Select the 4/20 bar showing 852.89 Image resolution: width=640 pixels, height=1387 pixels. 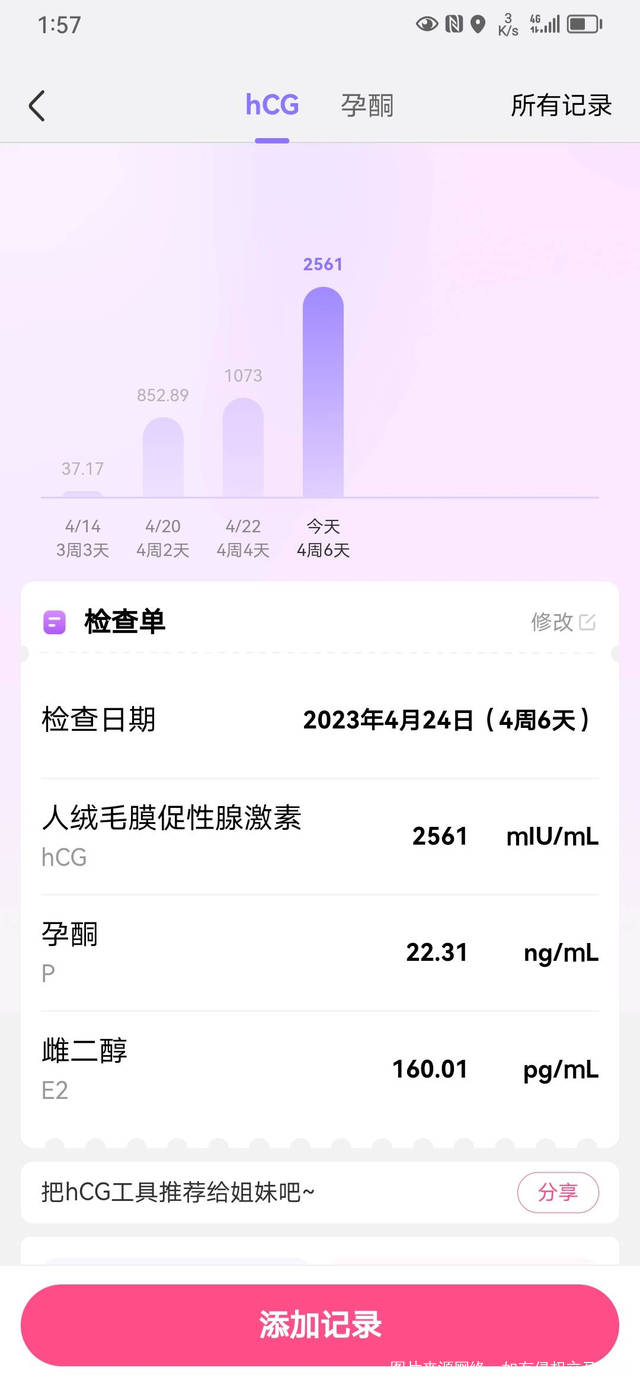(163, 457)
